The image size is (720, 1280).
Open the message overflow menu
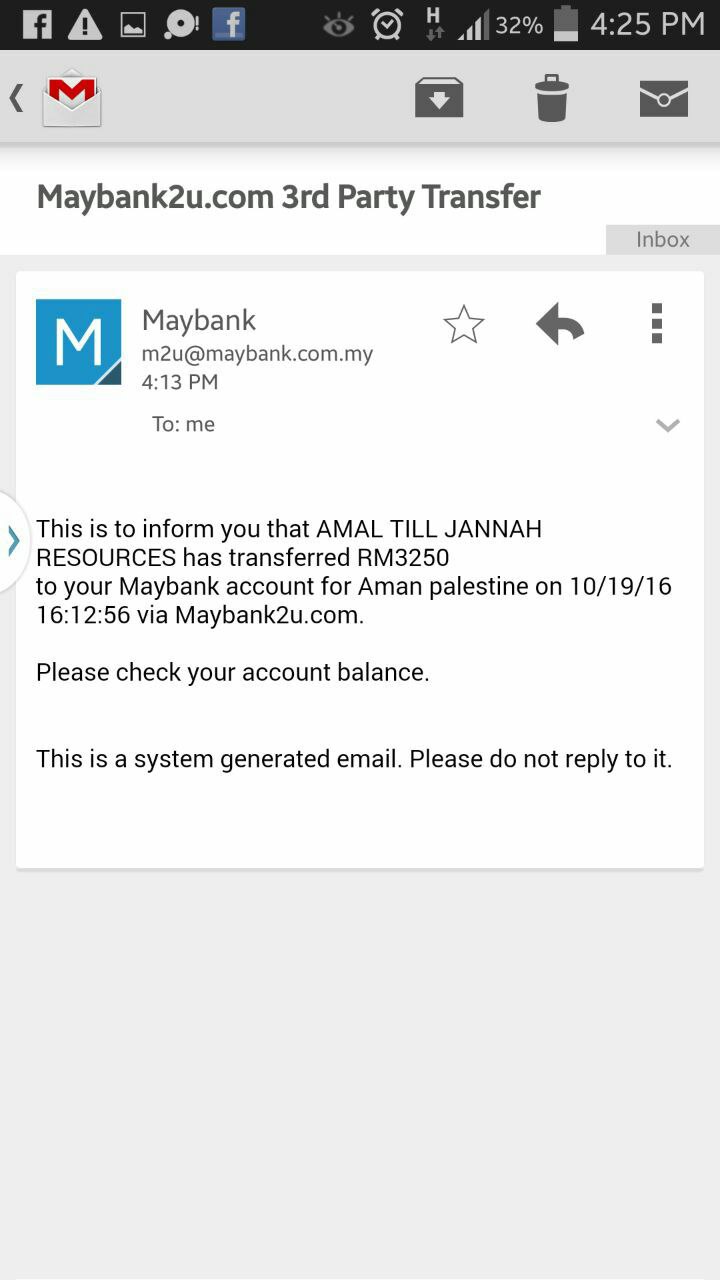(657, 323)
